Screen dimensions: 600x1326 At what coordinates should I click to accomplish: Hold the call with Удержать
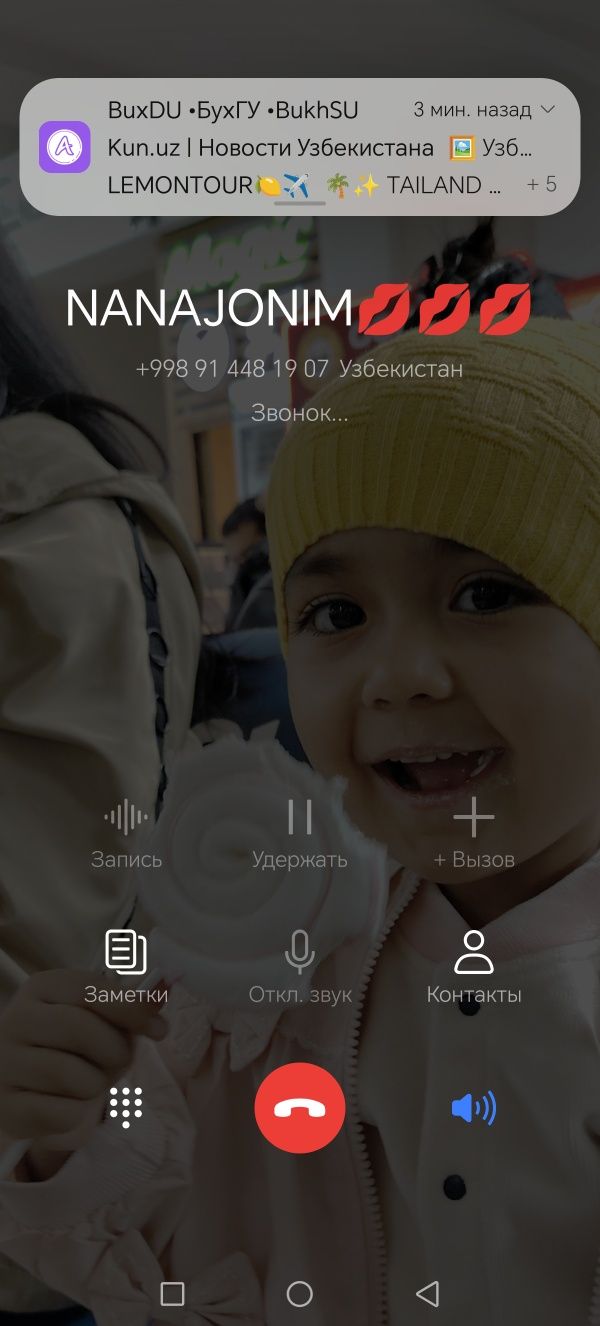click(299, 832)
